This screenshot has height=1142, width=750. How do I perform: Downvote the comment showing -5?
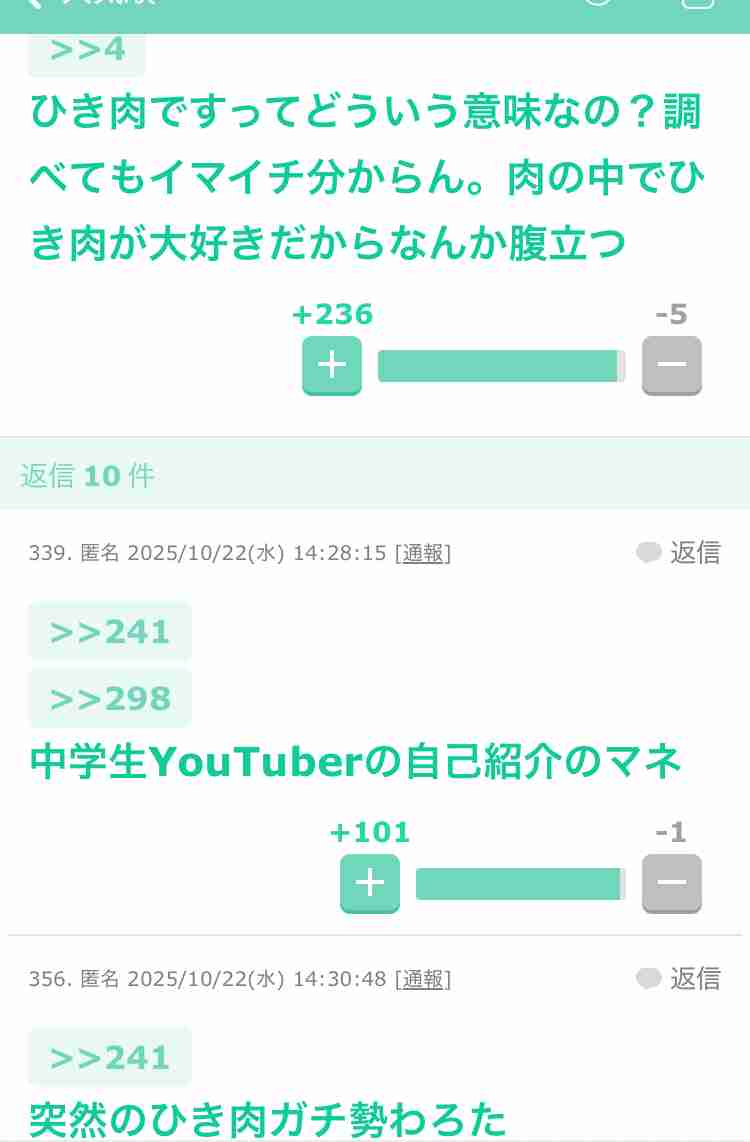(671, 365)
